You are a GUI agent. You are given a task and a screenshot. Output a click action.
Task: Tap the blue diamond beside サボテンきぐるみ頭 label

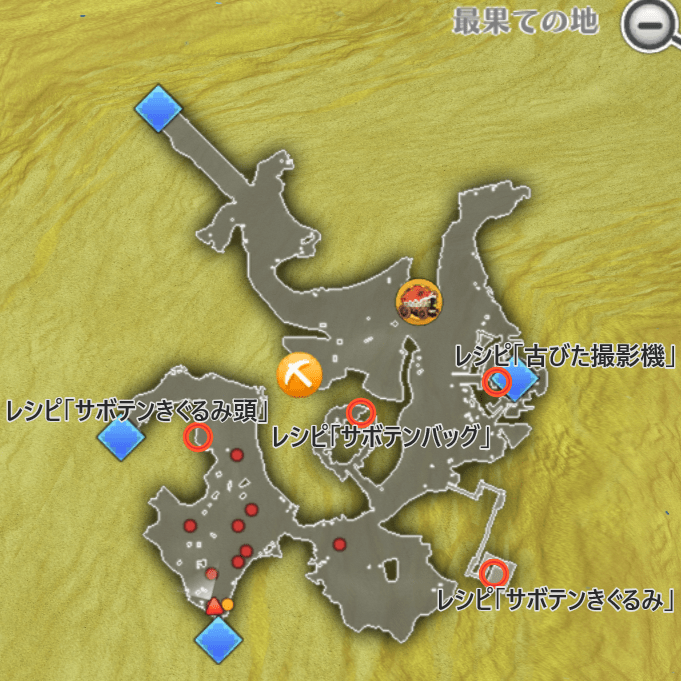tap(122, 439)
